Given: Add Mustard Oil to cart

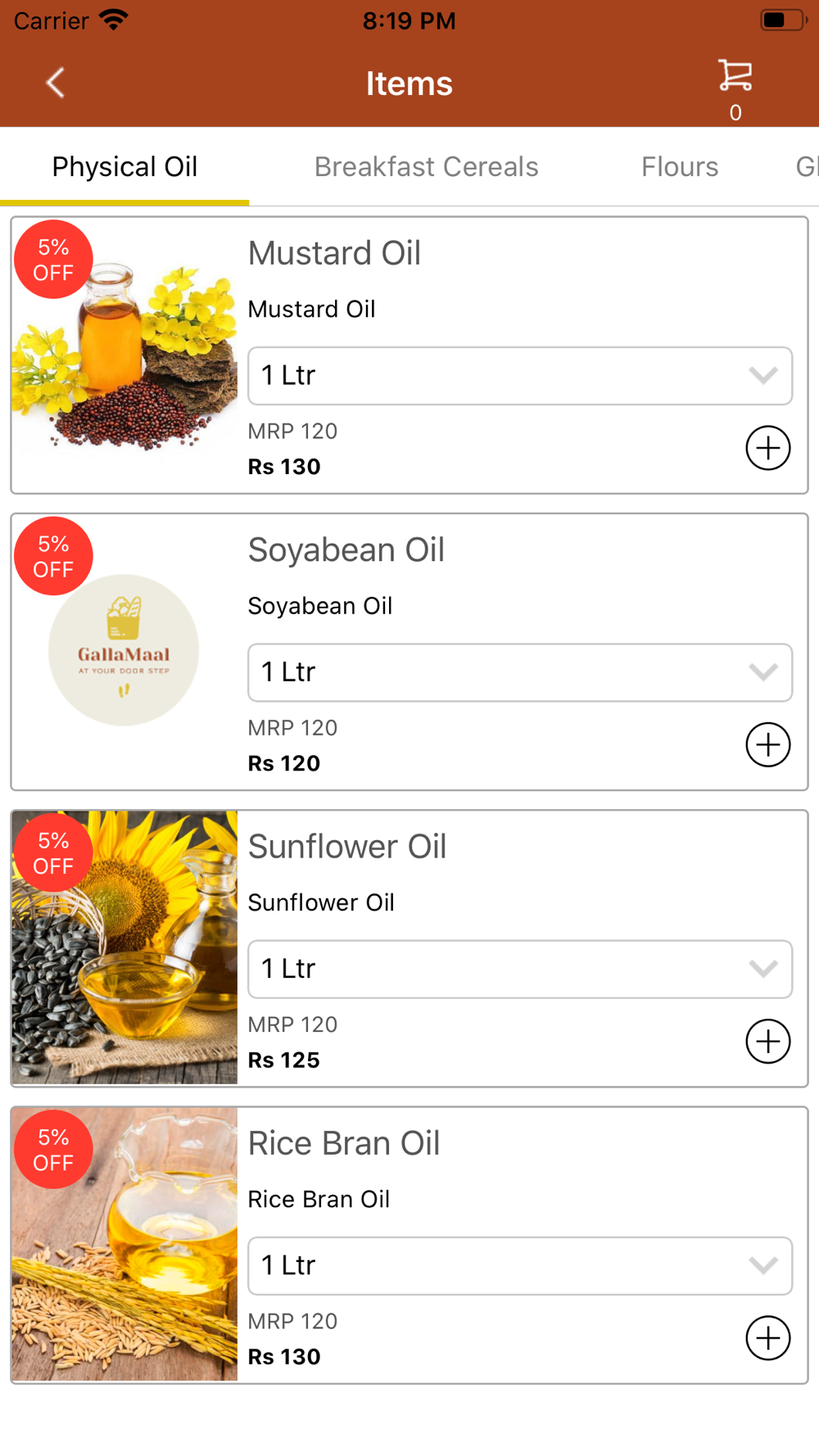Looking at the screenshot, I should click(x=768, y=448).
